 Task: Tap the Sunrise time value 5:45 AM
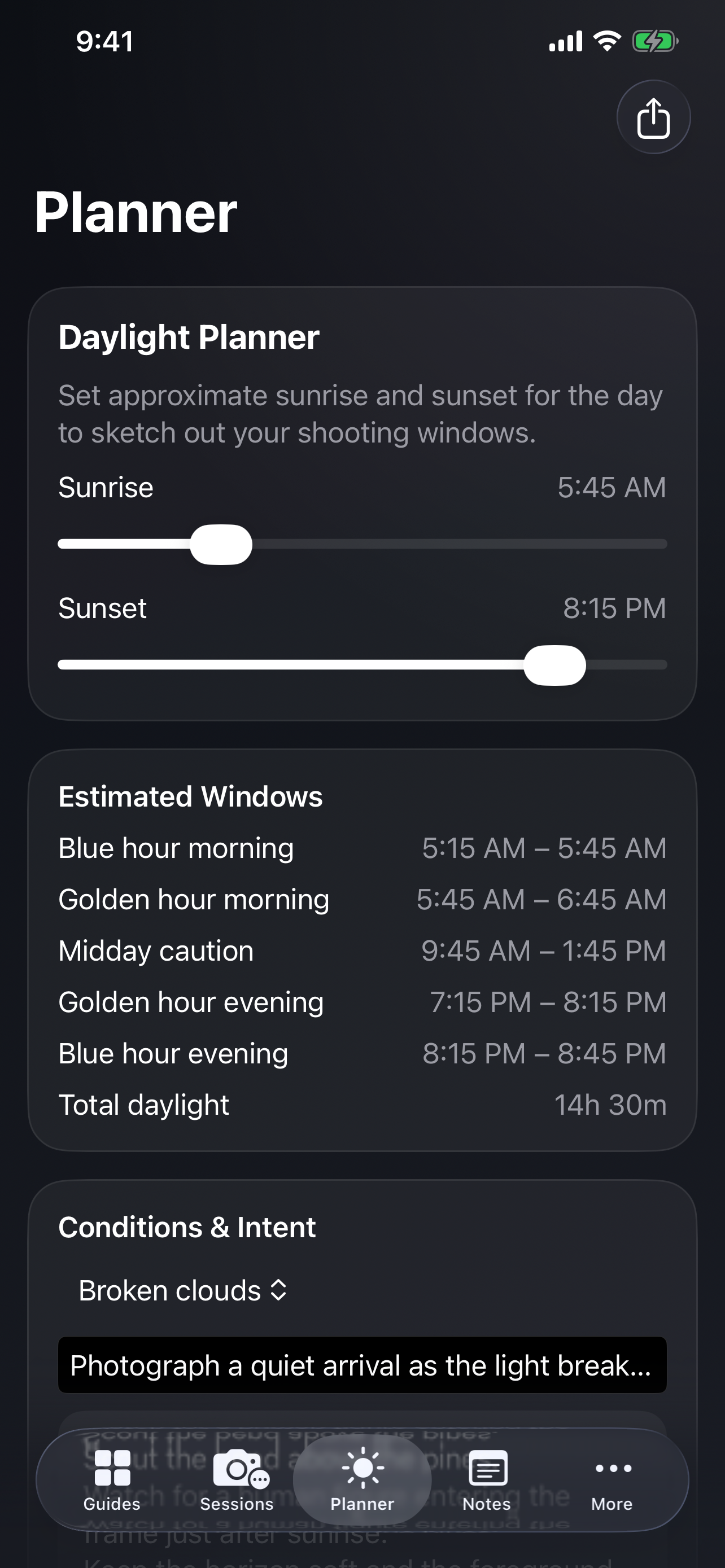coord(612,488)
